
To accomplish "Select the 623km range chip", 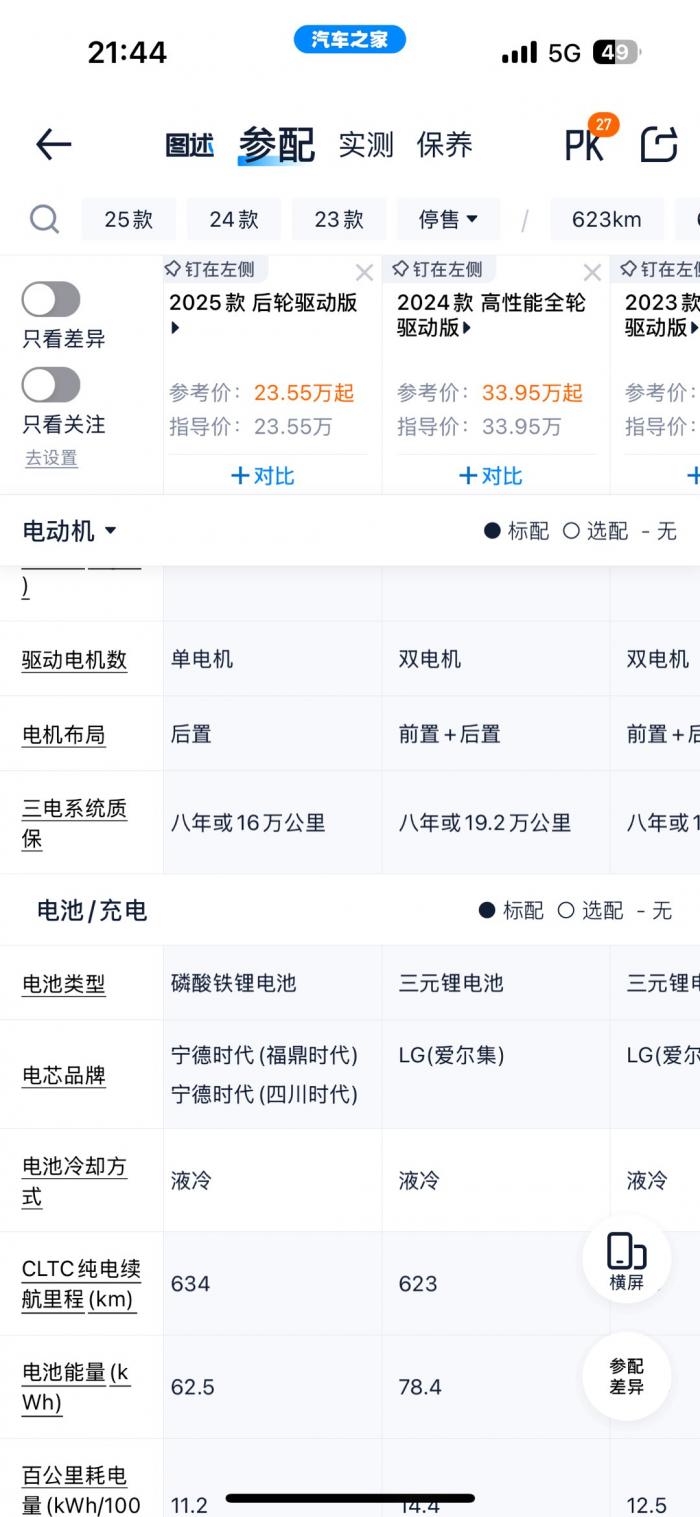I will (x=607, y=219).
